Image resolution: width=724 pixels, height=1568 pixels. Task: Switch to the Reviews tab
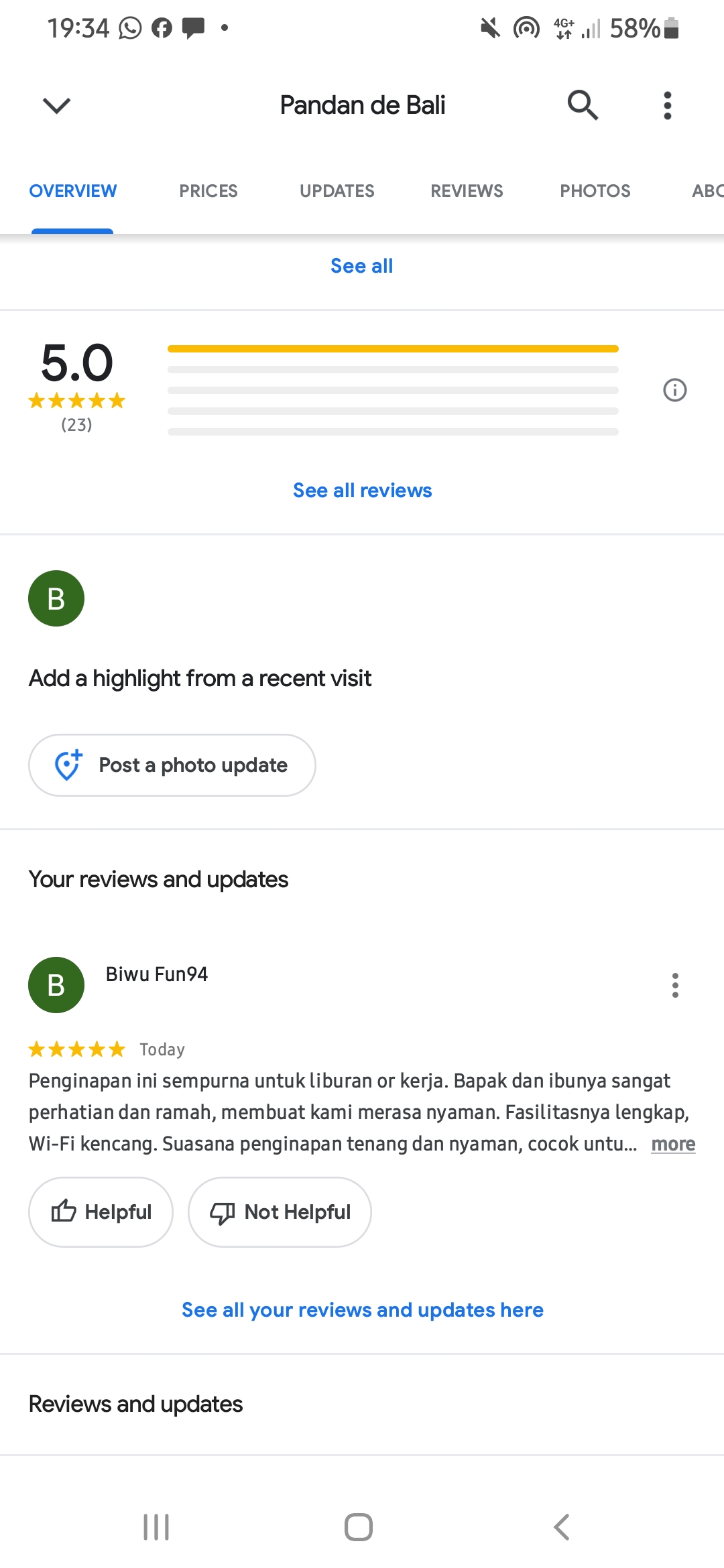tap(467, 191)
